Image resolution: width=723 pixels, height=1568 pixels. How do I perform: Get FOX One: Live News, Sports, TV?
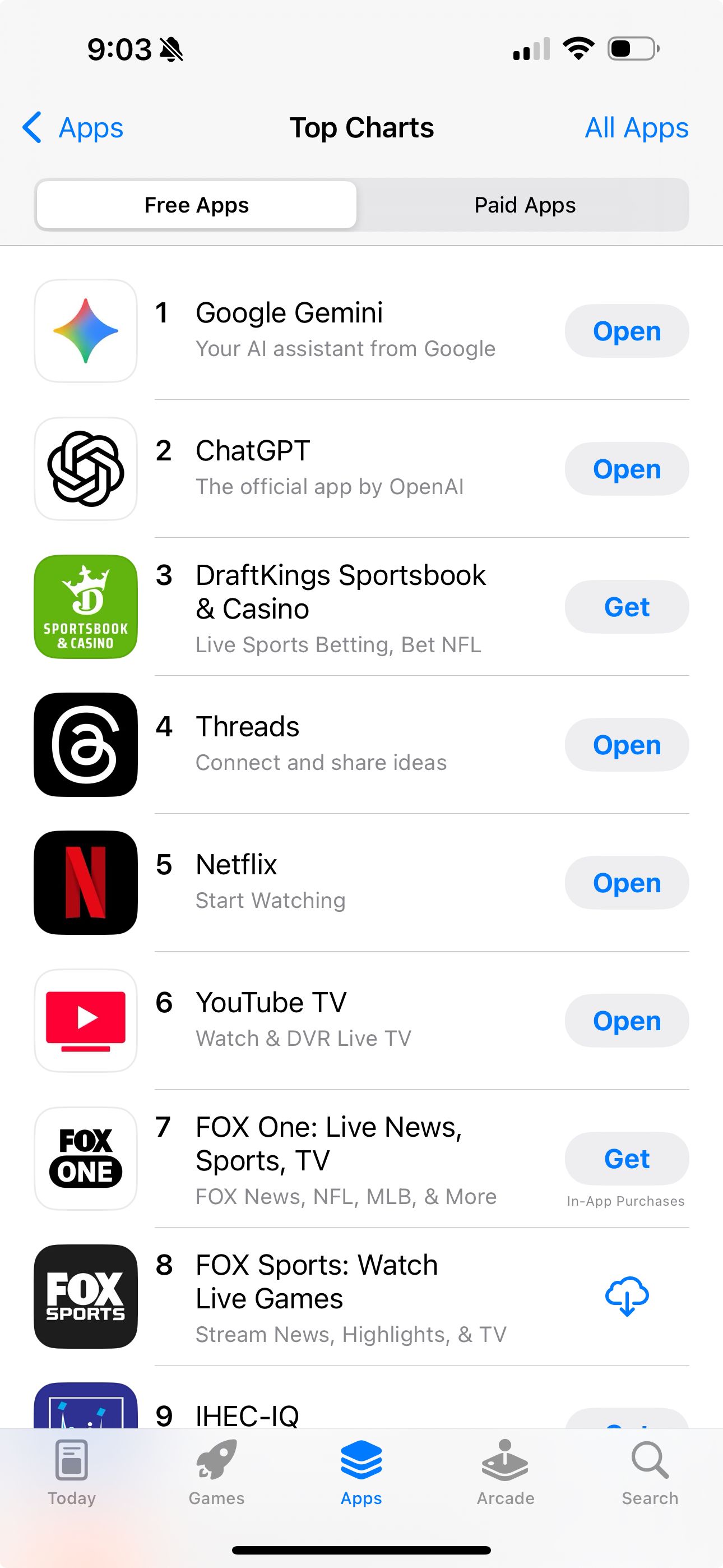(x=626, y=1159)
